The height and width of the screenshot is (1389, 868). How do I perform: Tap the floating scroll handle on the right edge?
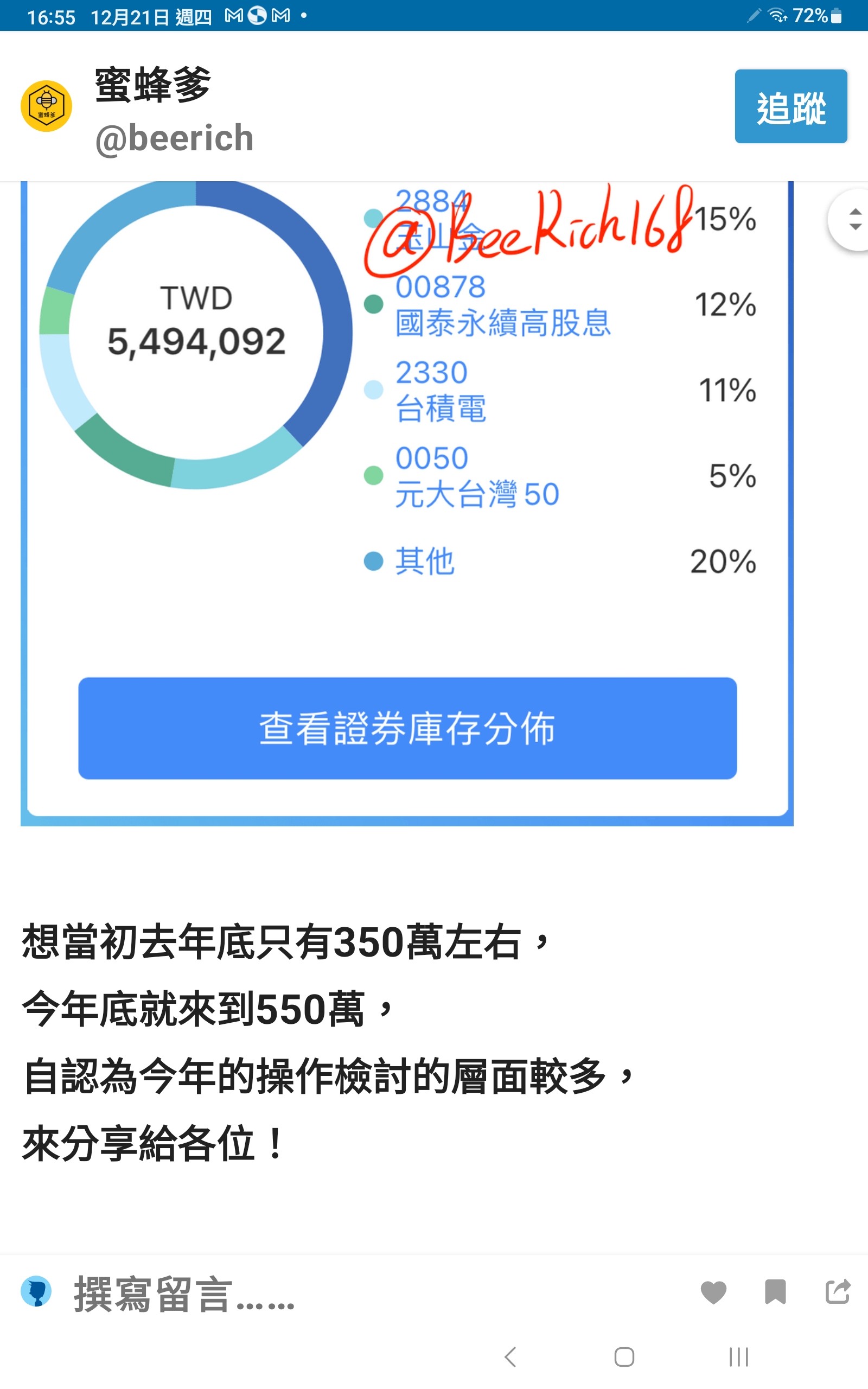(850, 219)
